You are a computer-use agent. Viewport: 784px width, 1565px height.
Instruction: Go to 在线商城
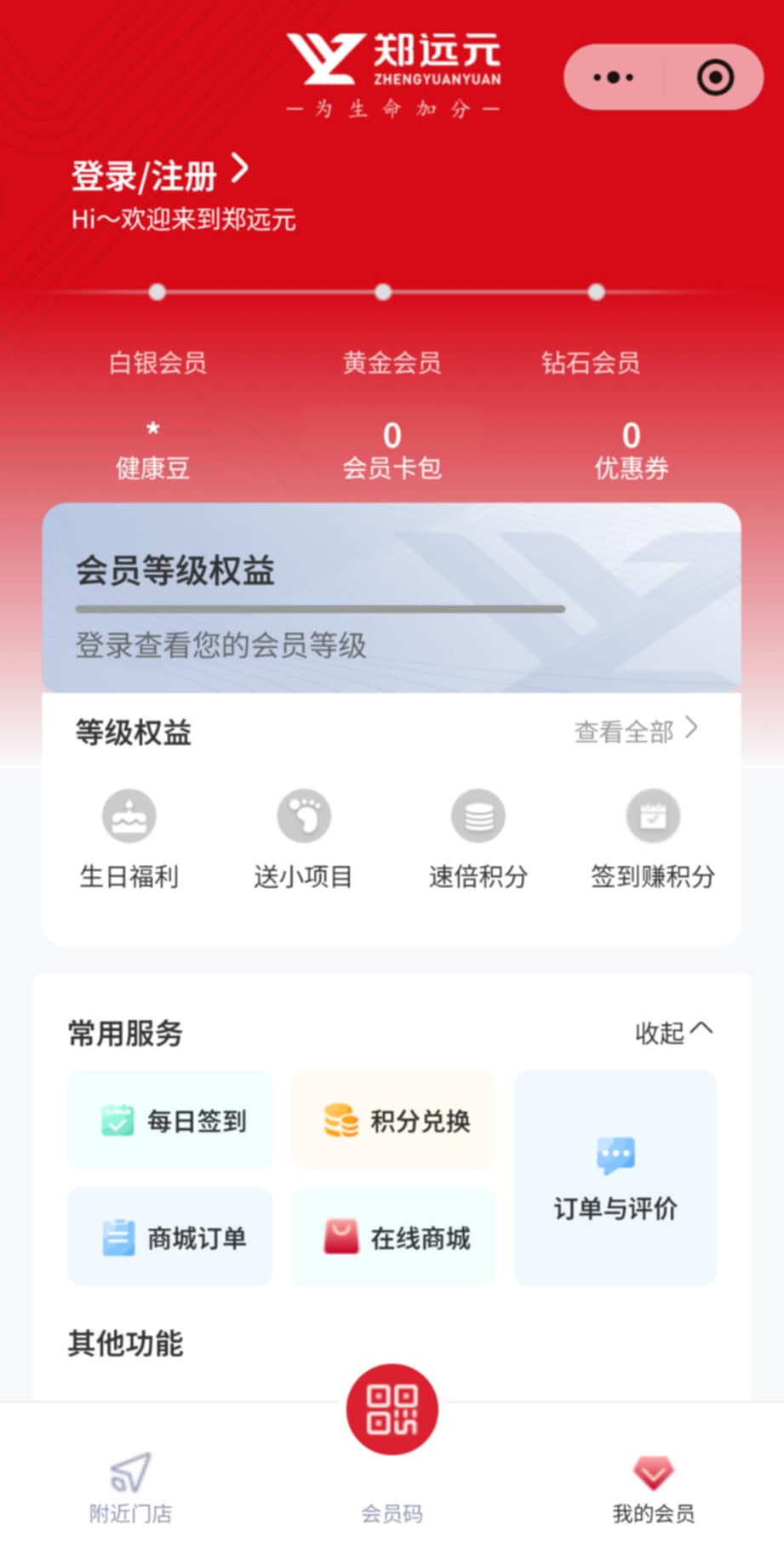pos(393,1237)
